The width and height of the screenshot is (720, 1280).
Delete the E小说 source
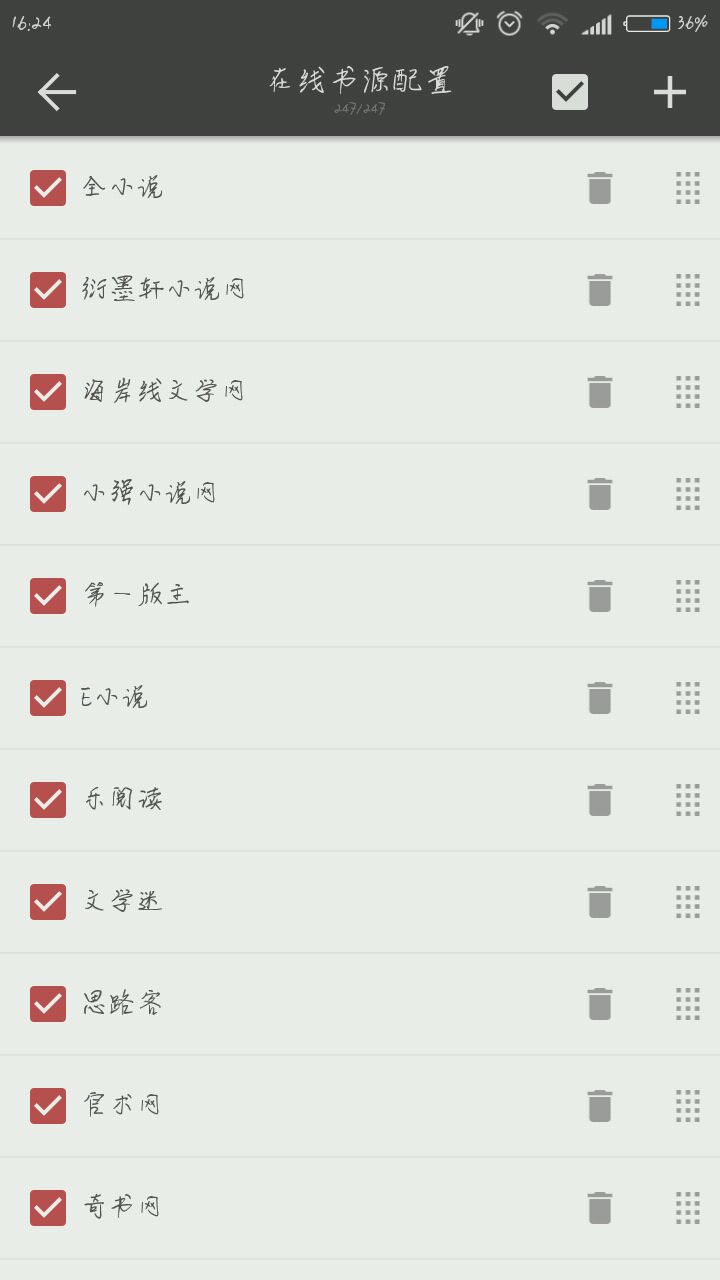pos(599,698)
